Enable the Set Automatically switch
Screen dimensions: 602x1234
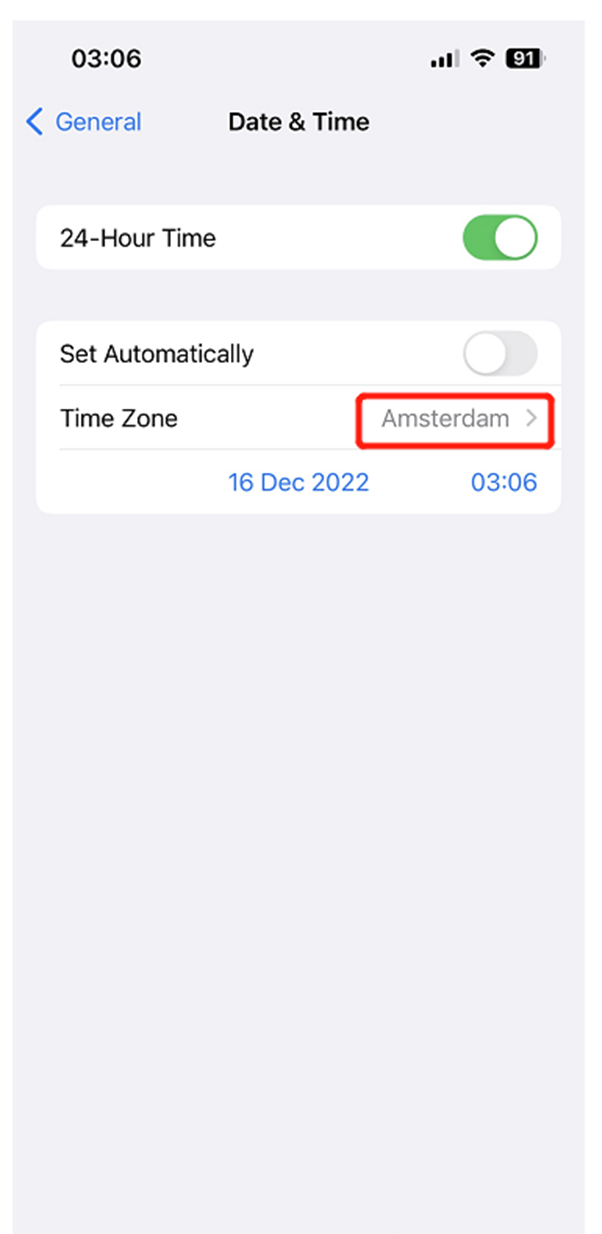point(500,354)
